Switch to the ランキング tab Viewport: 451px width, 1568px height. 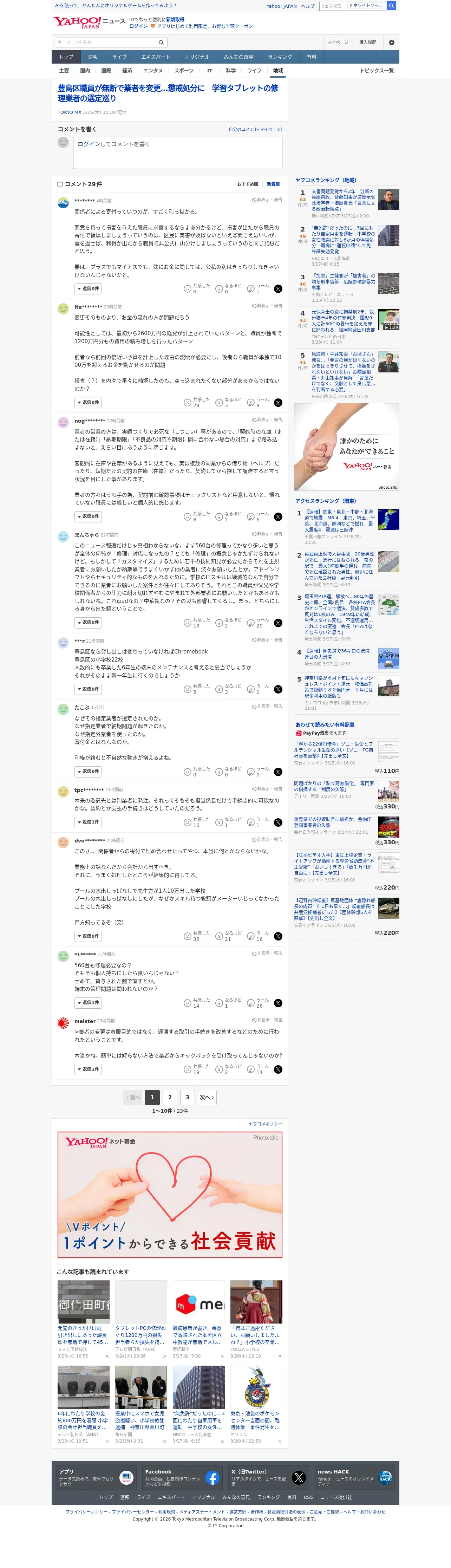coord(280,57)
